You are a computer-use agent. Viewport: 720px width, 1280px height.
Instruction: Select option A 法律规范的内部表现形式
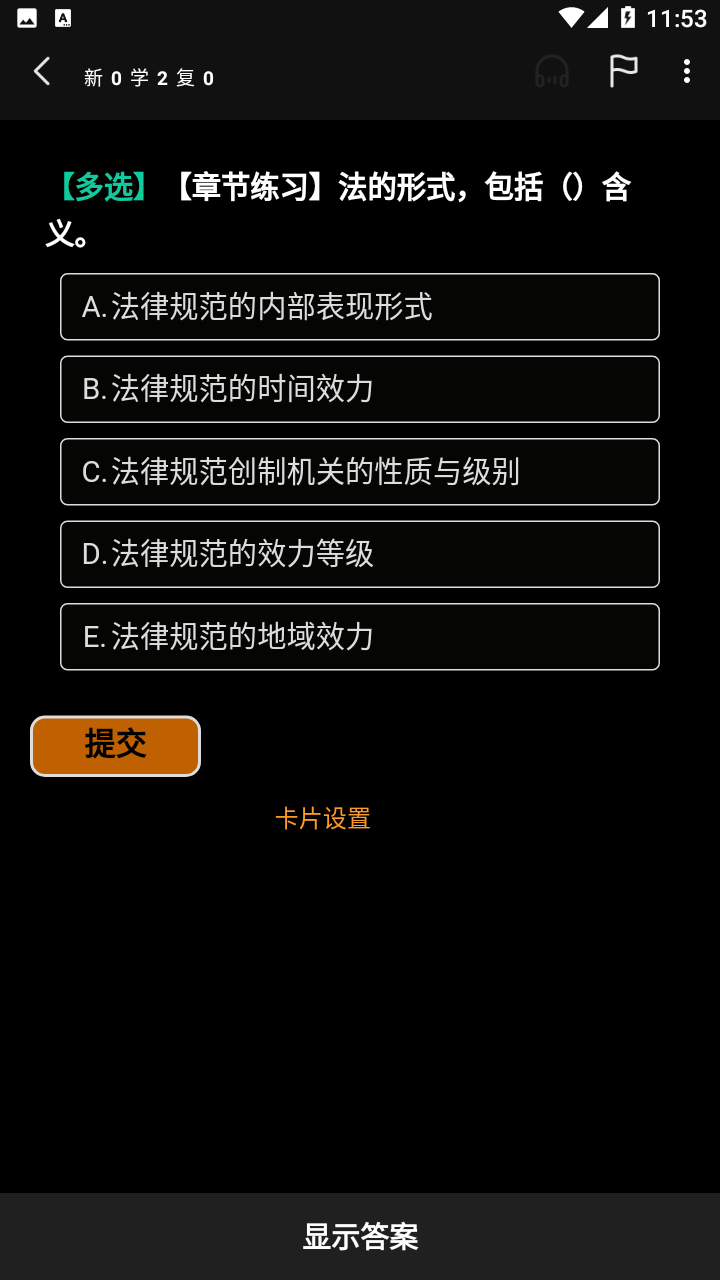(360, 307)
